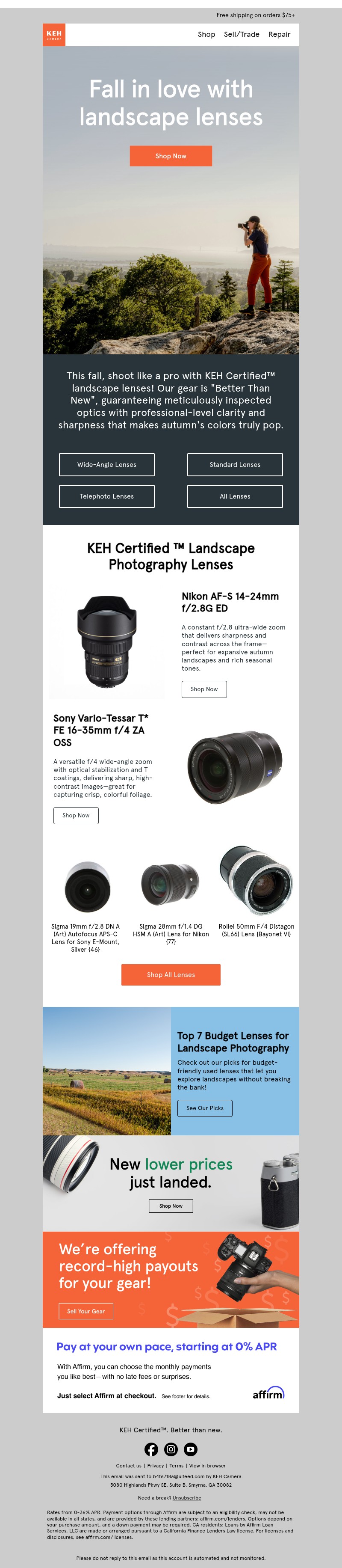Image resolution: width=342 pixels, height=1568 pixels.
Task: Open Rollei 50mm F/4 Distagon lens
Action: (x=256, y=930)
